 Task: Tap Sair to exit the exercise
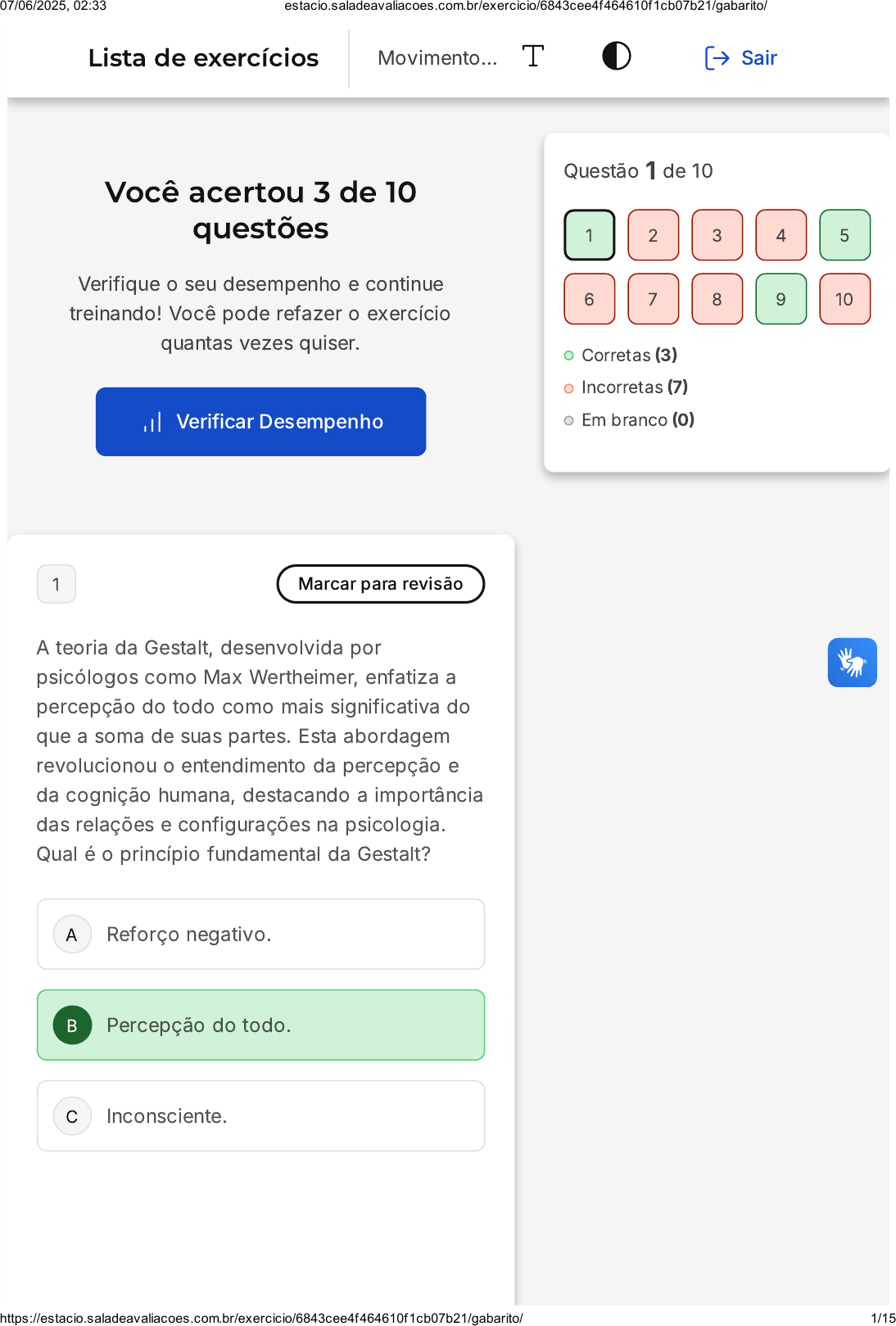[x=740, y=58]
